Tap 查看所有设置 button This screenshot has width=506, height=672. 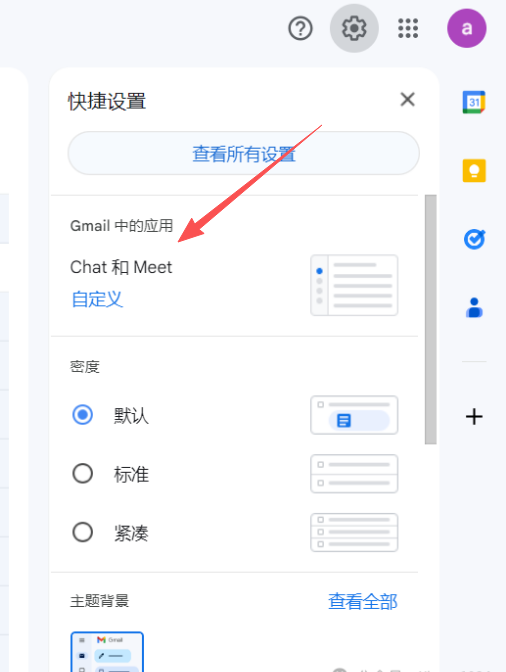(x=243, y=153)
